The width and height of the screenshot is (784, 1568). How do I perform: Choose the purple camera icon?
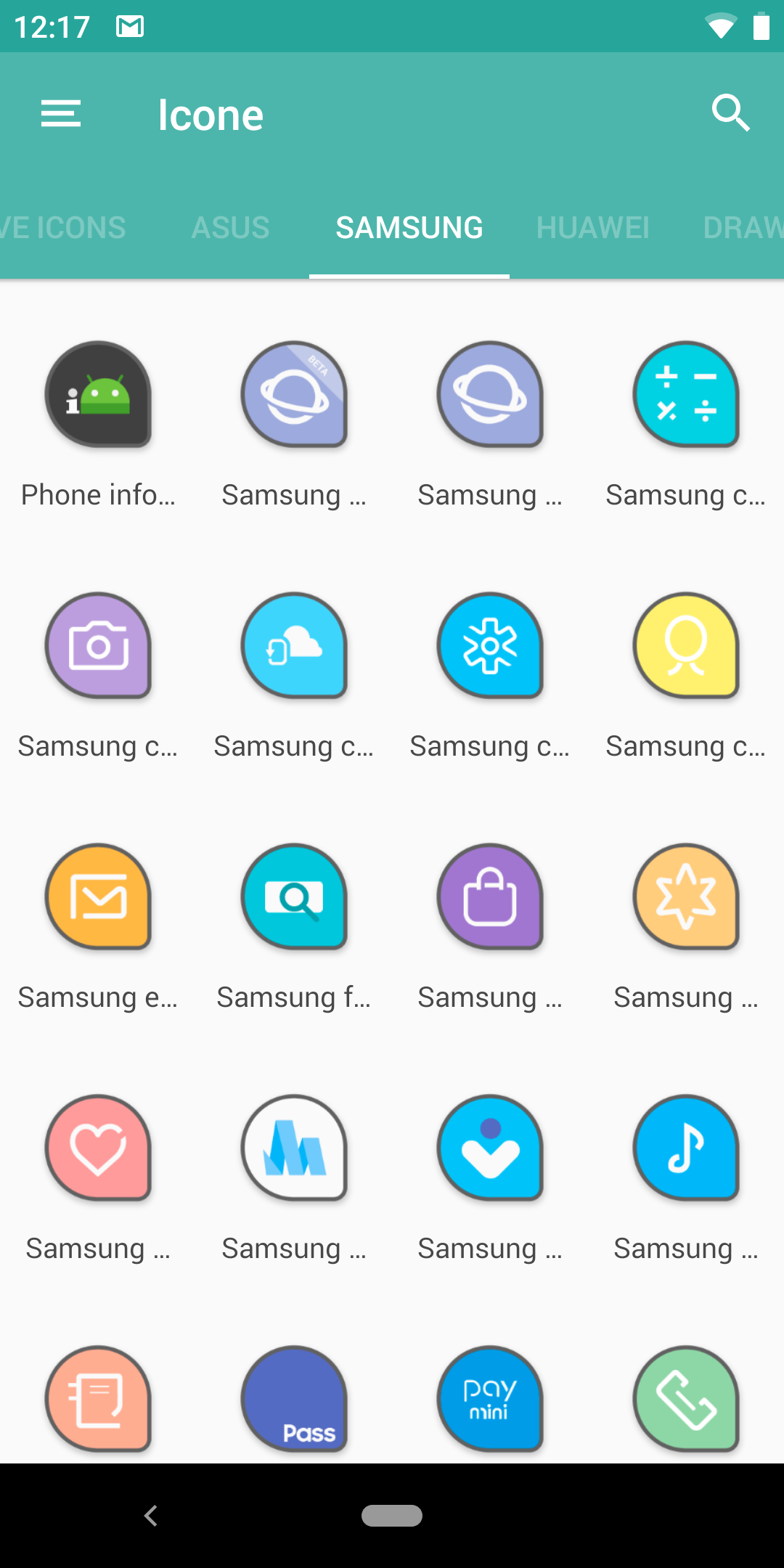tap(98, 645)
